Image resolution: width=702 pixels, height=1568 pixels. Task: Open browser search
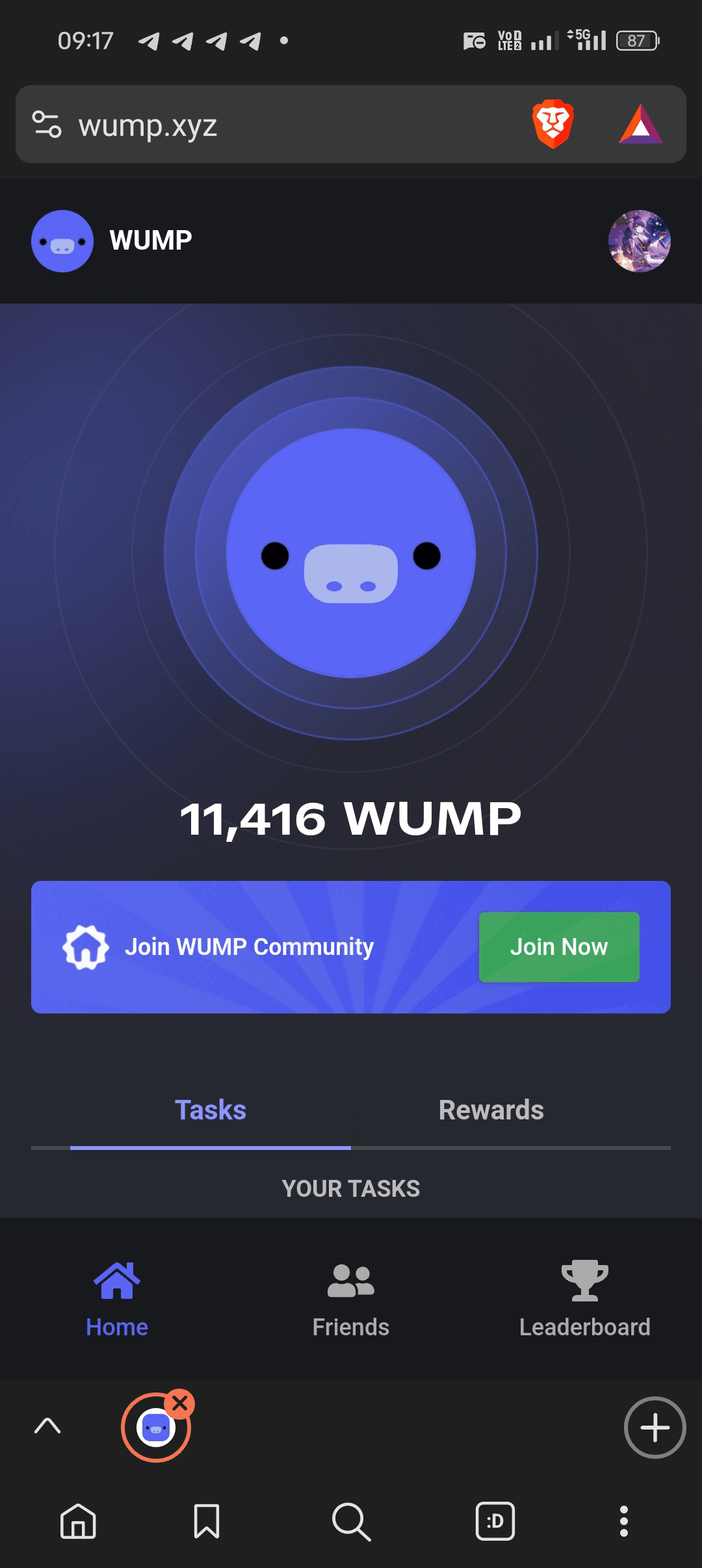point(351,1522)
